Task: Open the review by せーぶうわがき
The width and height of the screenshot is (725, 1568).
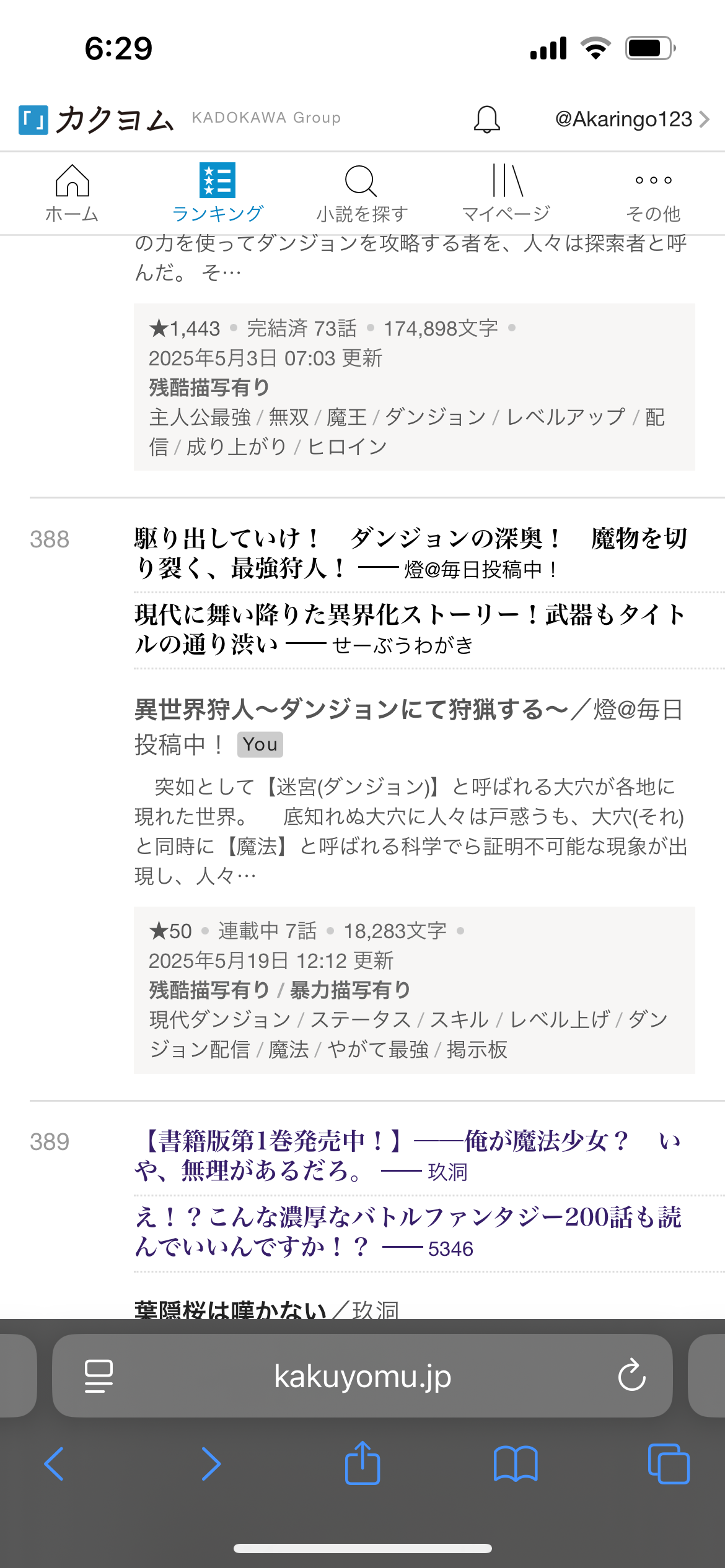Action: click(x=409, y=630)
